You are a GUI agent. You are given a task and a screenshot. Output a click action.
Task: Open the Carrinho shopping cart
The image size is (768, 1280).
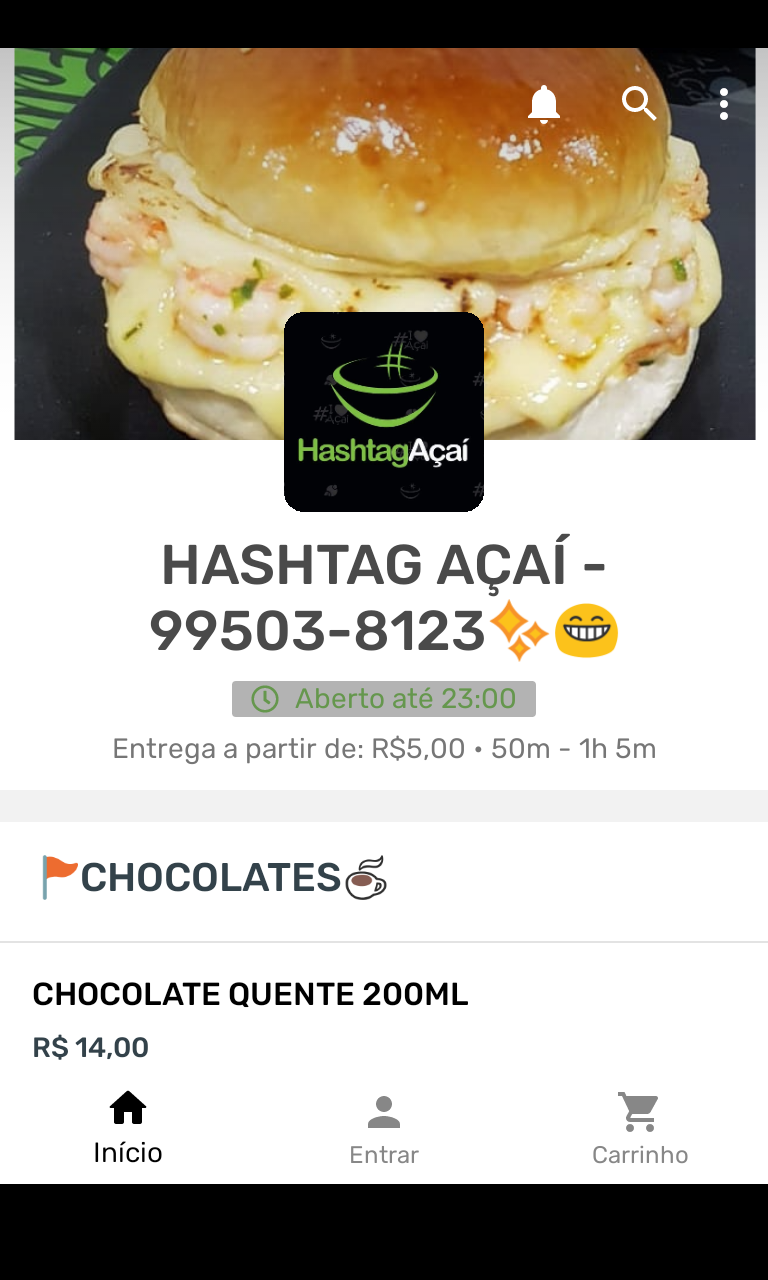click(640, 1130)
